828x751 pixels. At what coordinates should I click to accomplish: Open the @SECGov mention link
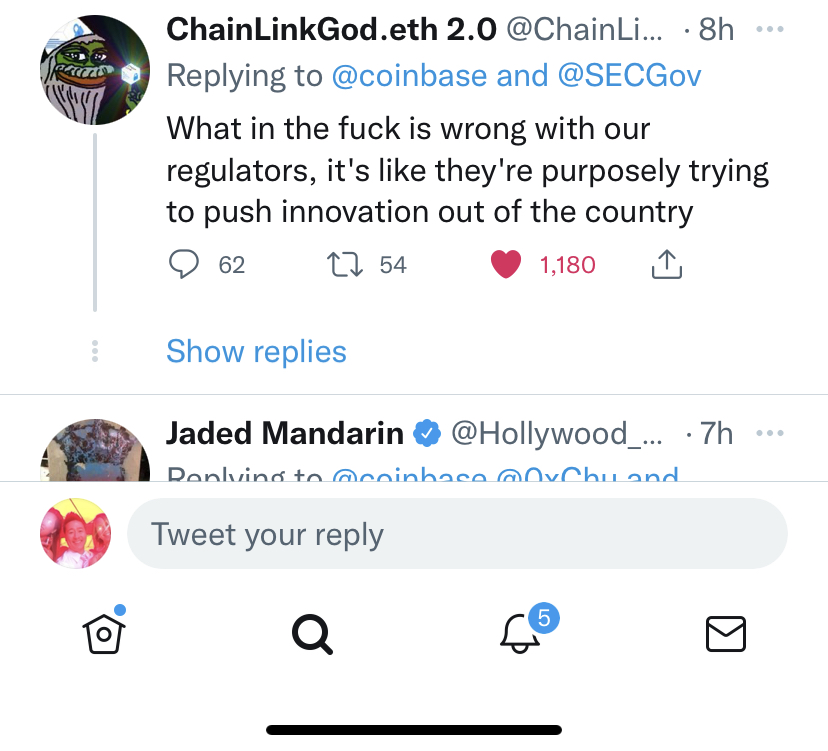tap(628, 75)
